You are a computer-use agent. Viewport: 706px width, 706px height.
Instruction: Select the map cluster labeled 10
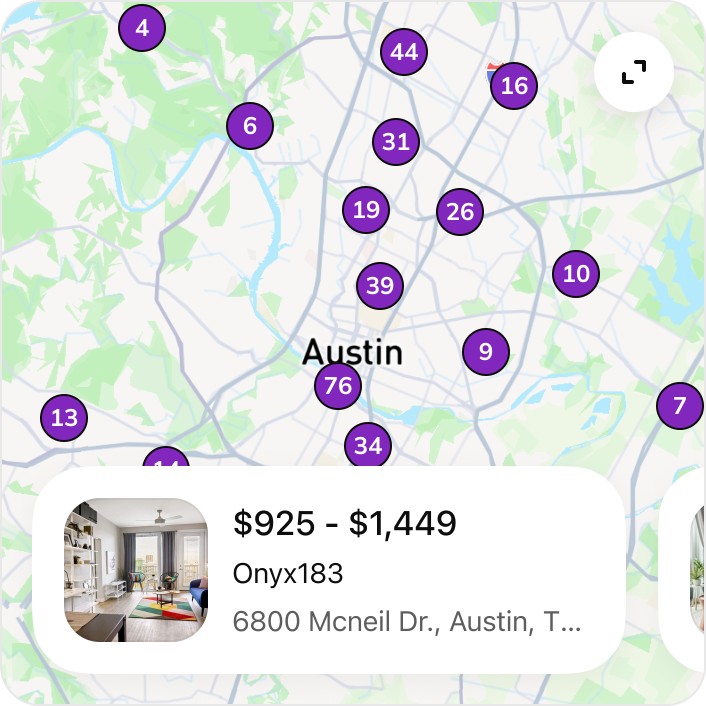[576, 273]
